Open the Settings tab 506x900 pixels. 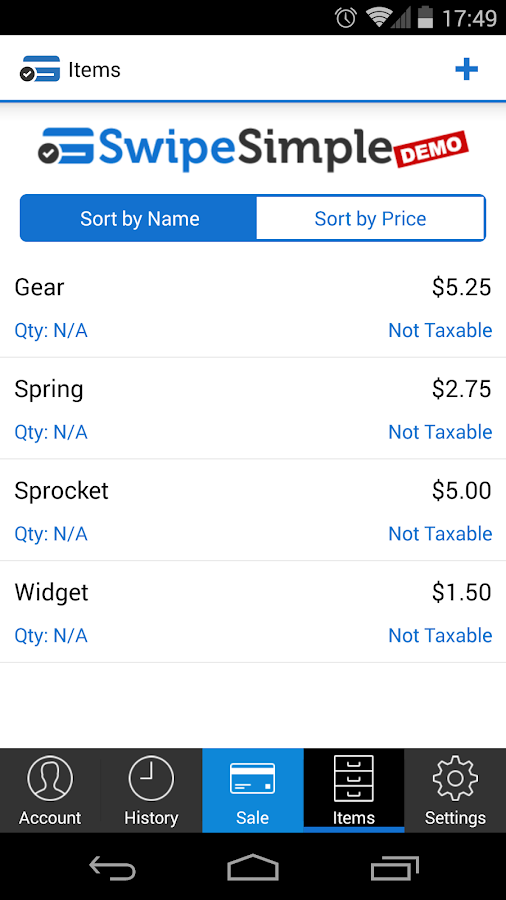coord(455,790)
